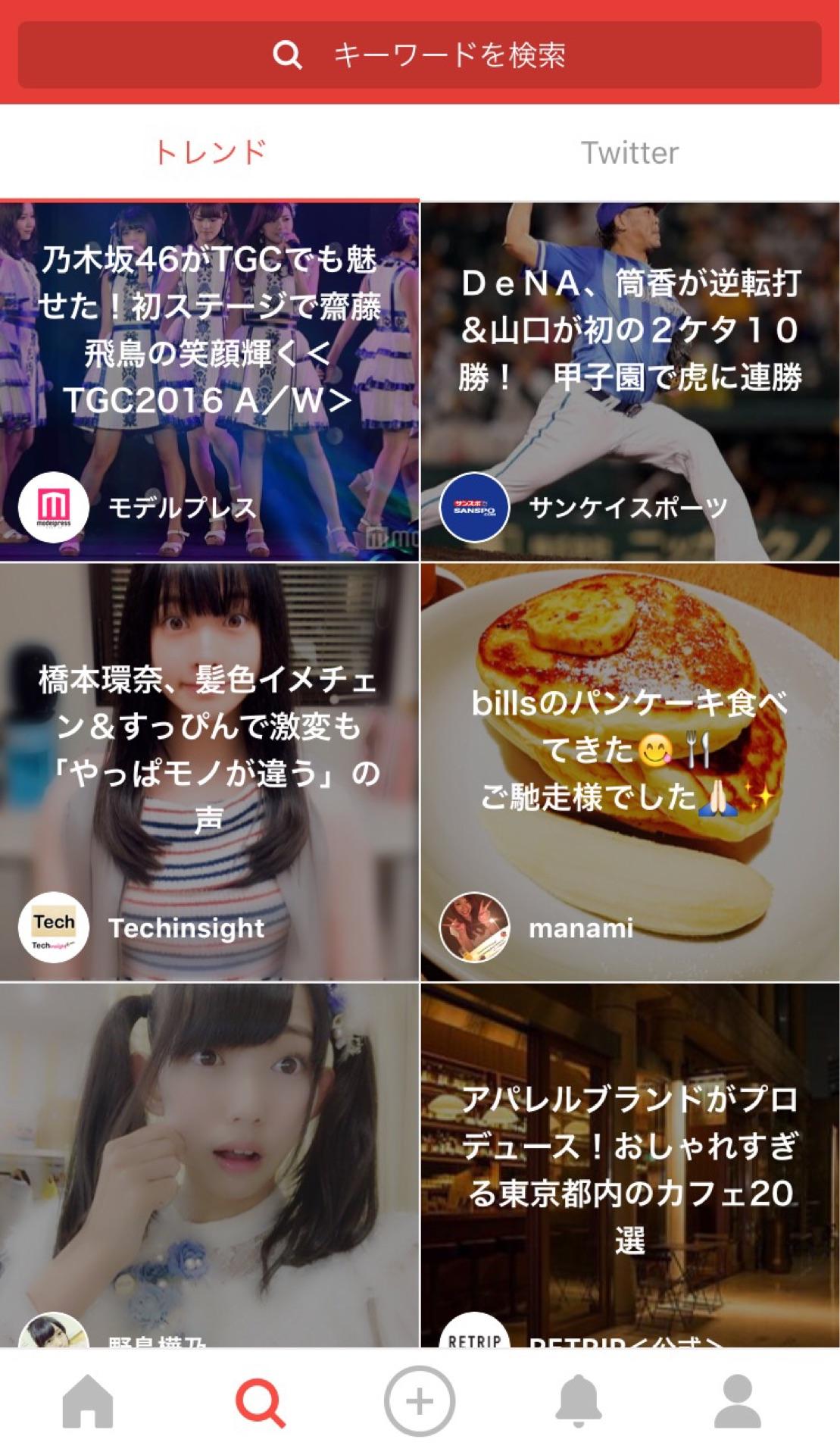Select the トレンド tab
This screenshot has width=840, height=1455.
pyautogui.click(x=210, y=153)
